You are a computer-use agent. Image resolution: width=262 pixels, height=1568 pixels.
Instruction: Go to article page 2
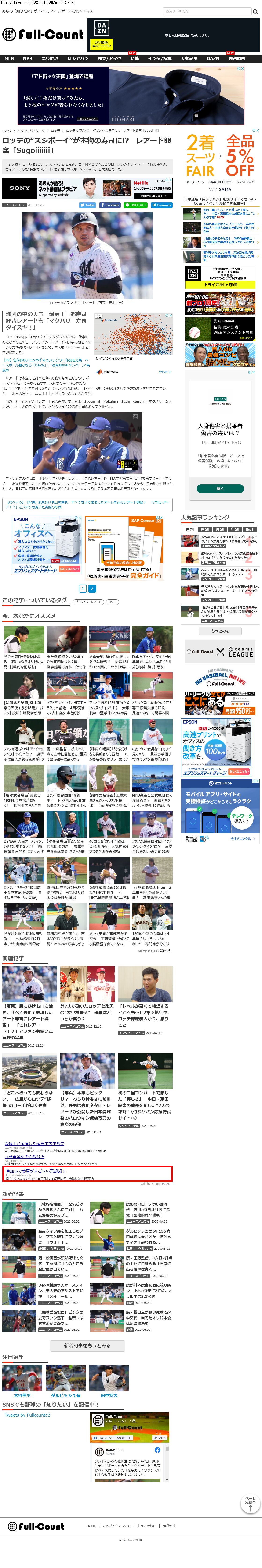click(x=92, y=588)
